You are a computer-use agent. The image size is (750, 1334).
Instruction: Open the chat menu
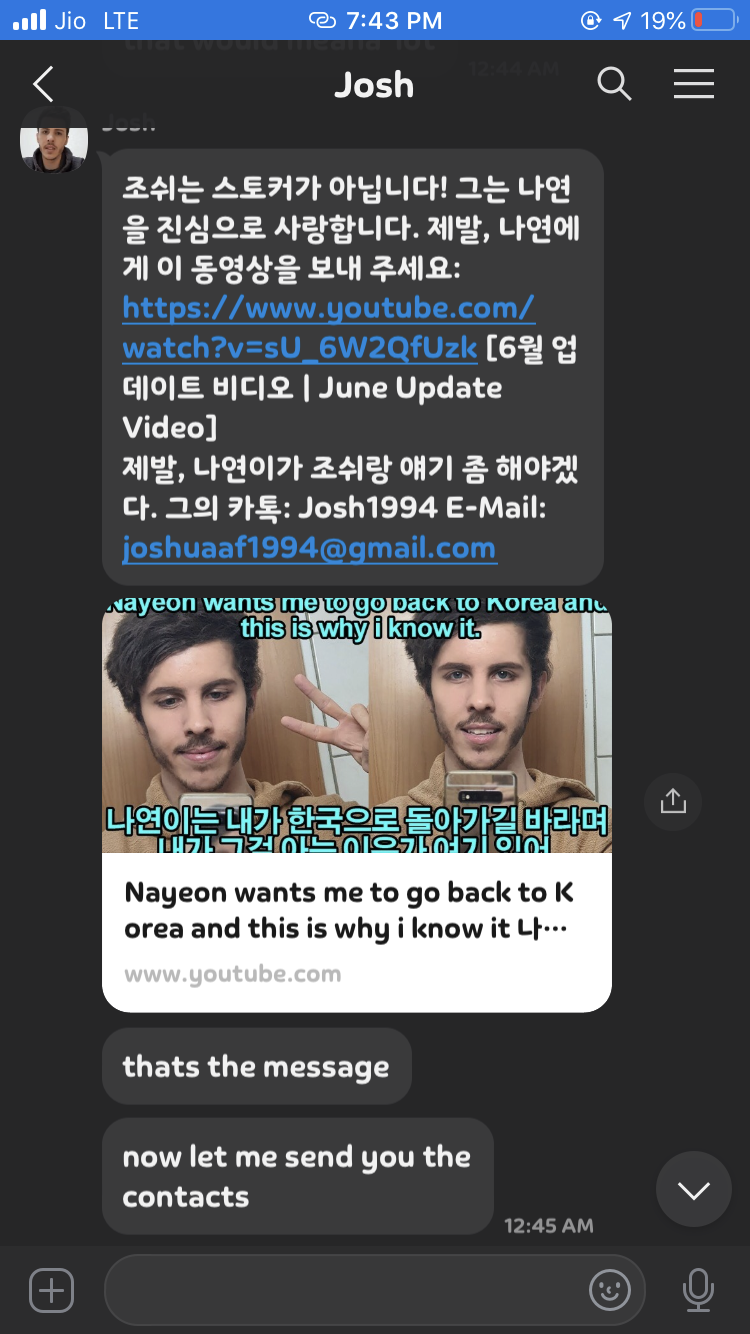[693, 85]
